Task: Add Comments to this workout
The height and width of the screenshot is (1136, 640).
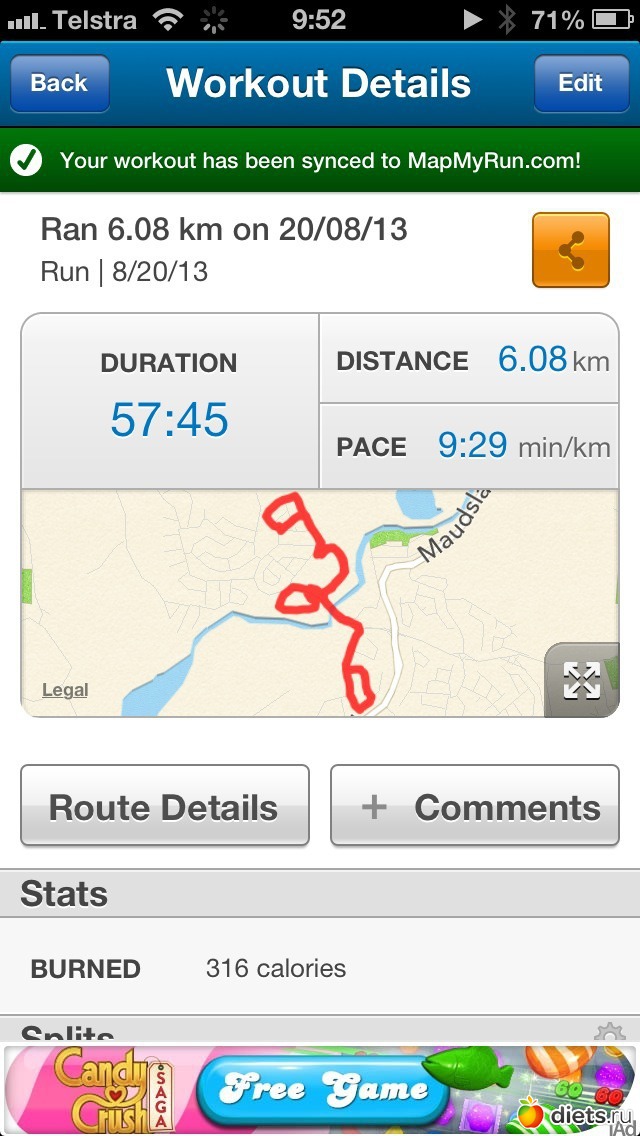Action: [x=475, y=807]
